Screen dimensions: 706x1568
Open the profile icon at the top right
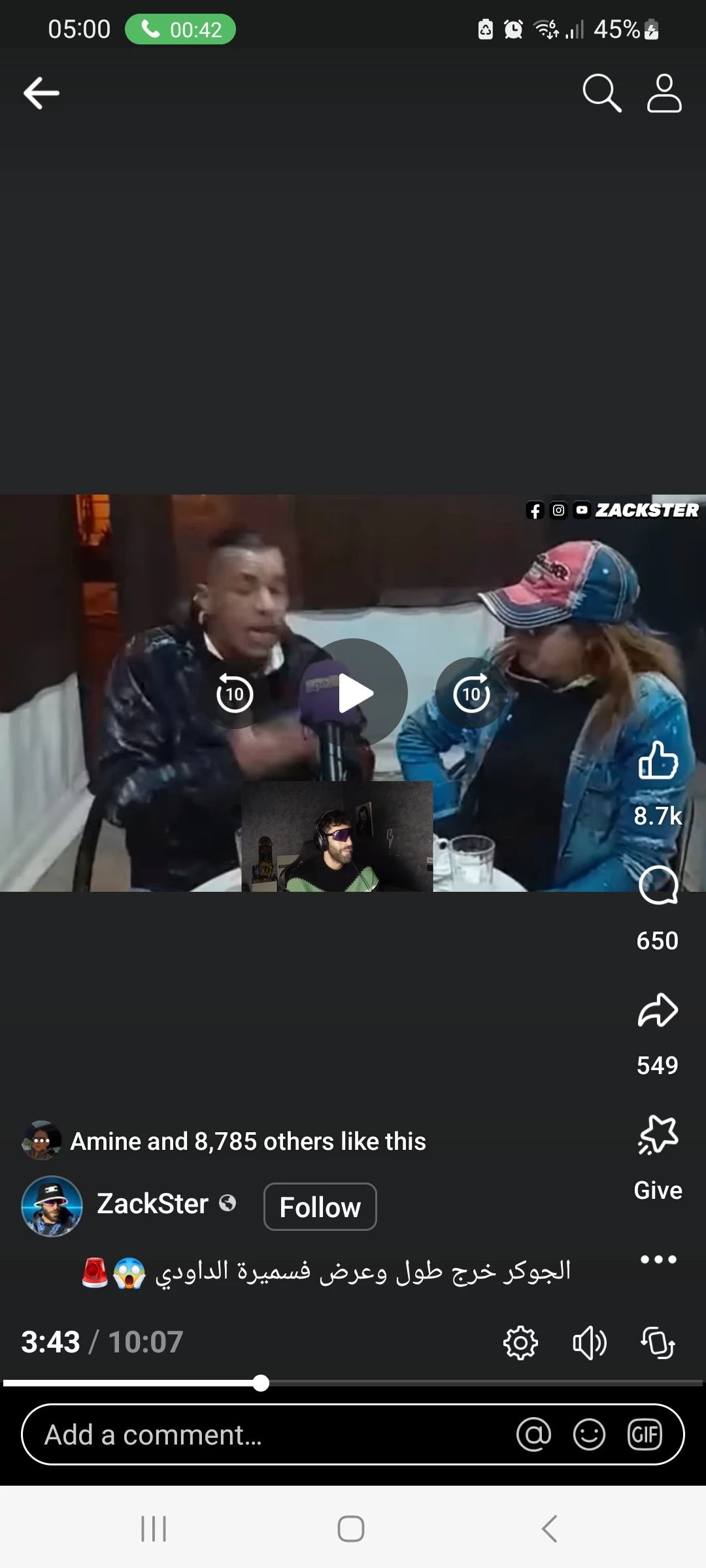click(664, 93)
